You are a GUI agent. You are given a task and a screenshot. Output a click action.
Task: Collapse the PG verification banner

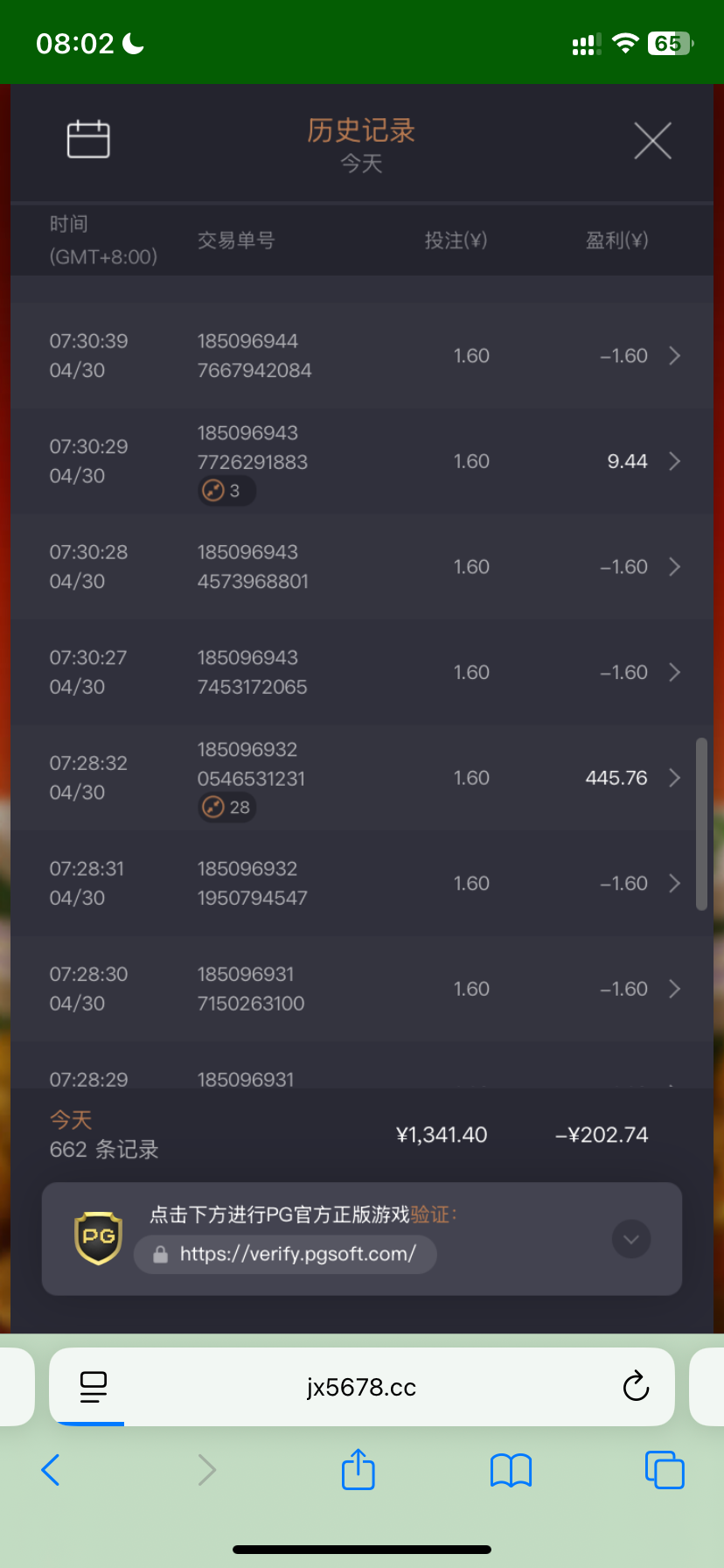tap(631, 1239)
